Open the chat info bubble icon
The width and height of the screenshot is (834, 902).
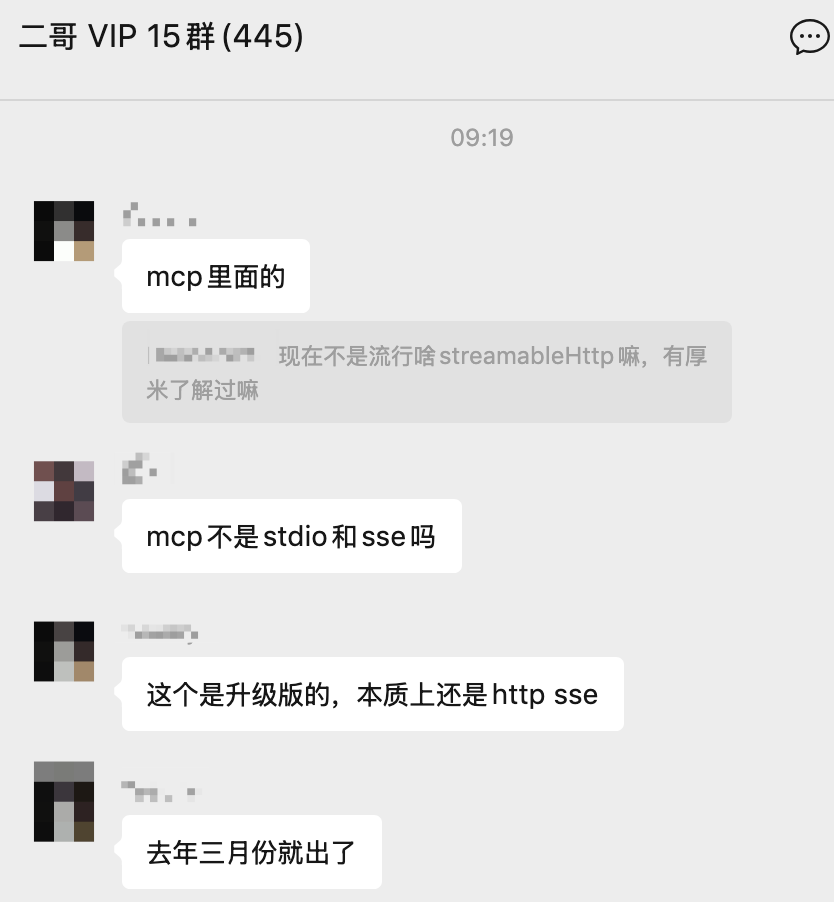(x=808, y=37)
